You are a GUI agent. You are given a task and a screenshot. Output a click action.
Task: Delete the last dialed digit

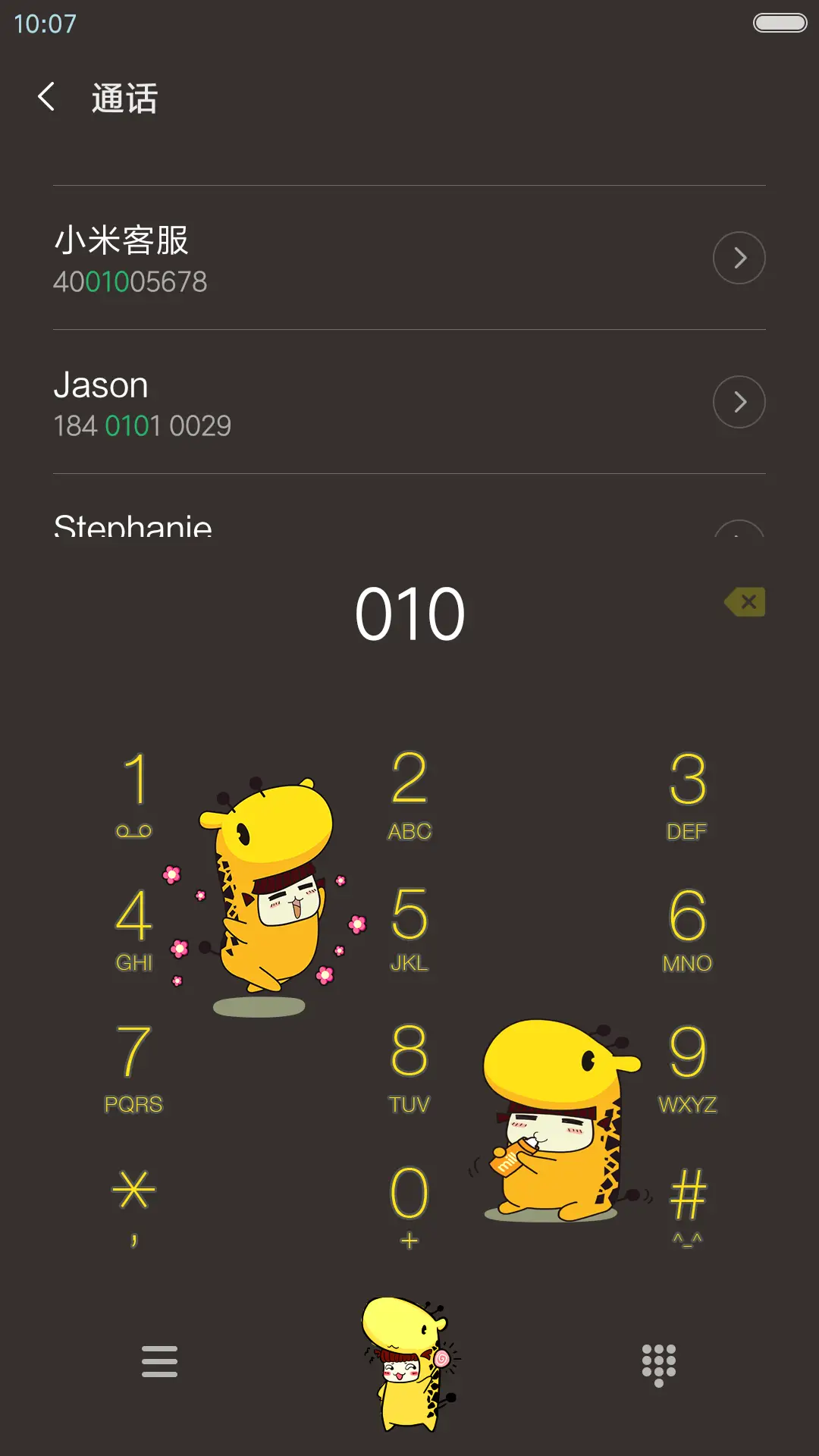click(x=745, y=602)
